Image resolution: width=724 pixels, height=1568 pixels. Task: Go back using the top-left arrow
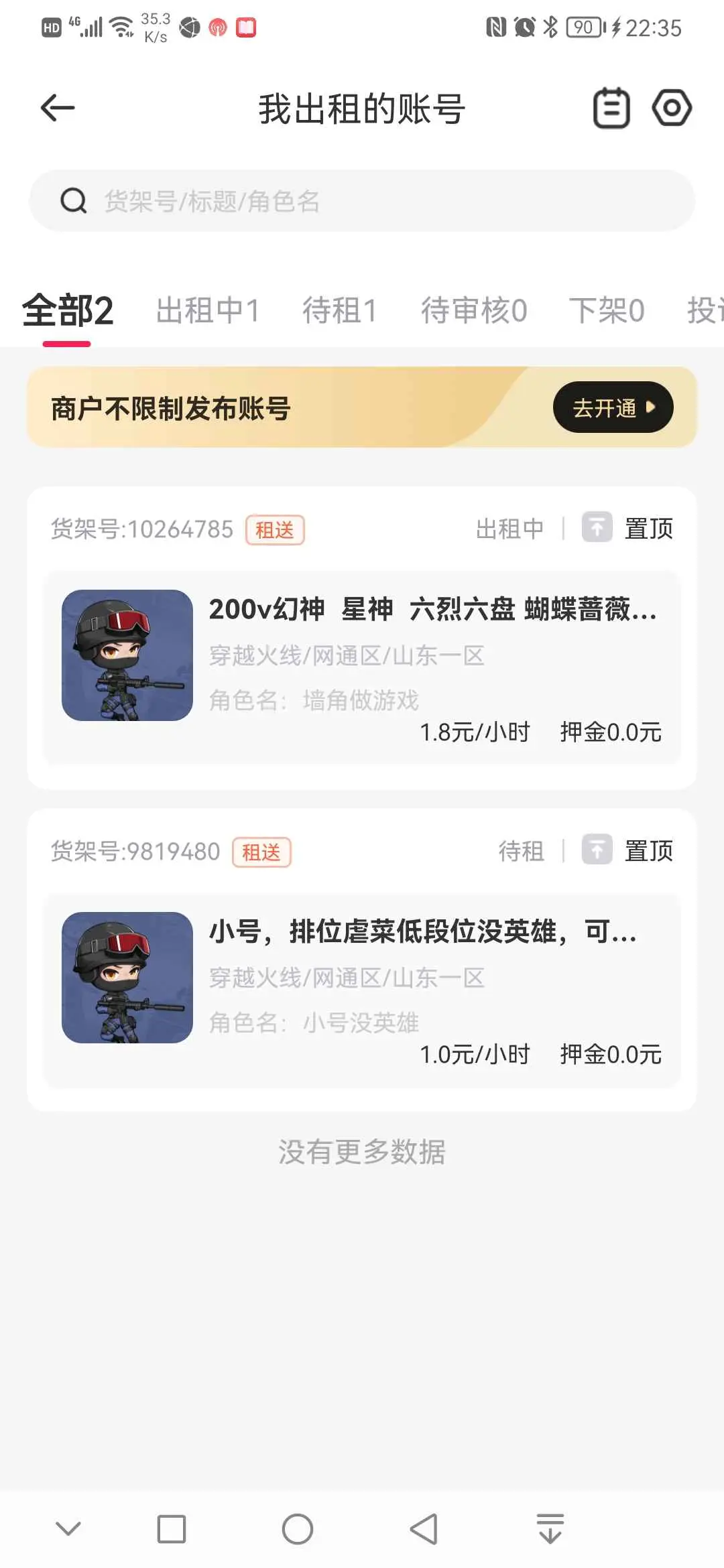click(x=58, y=108)
